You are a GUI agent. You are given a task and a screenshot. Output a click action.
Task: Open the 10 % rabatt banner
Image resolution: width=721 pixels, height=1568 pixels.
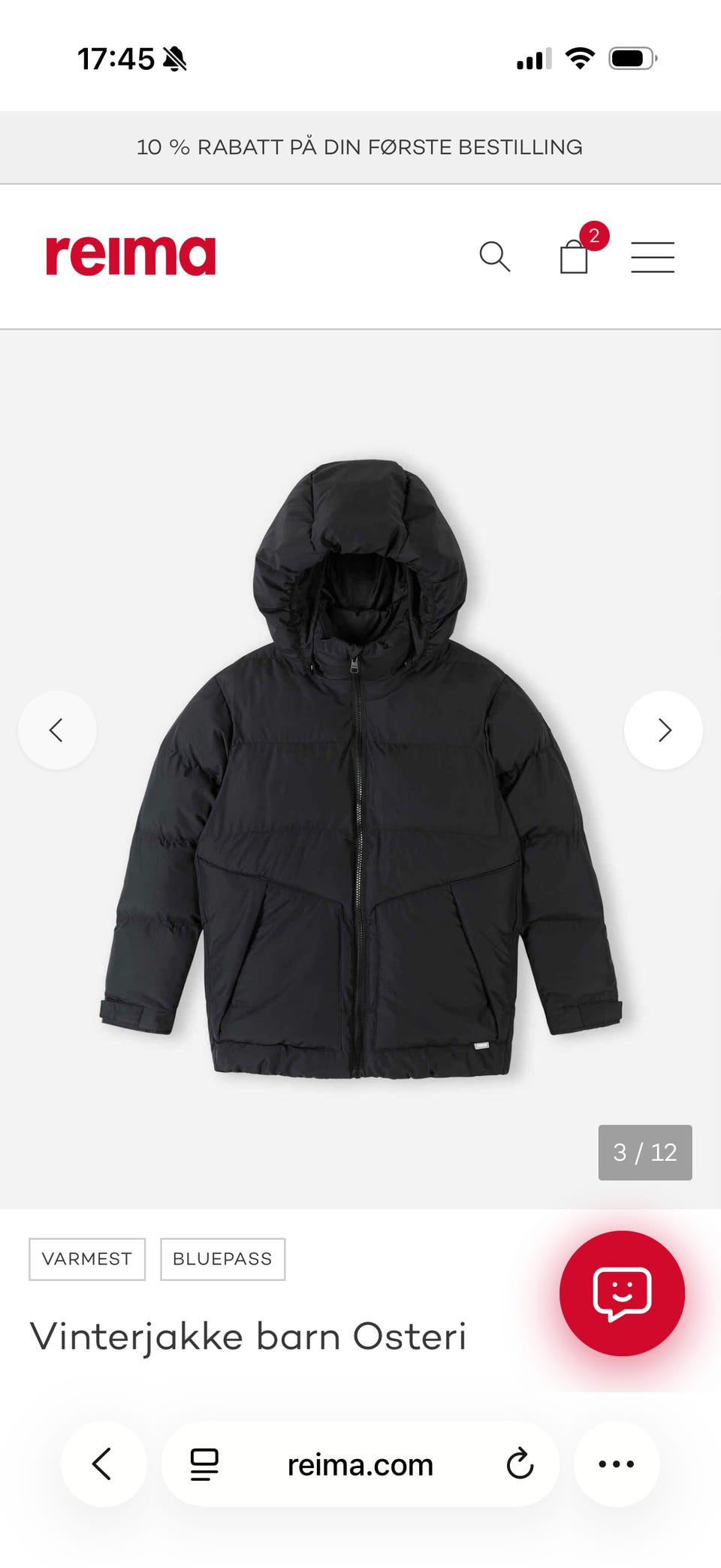click(360, 147)
